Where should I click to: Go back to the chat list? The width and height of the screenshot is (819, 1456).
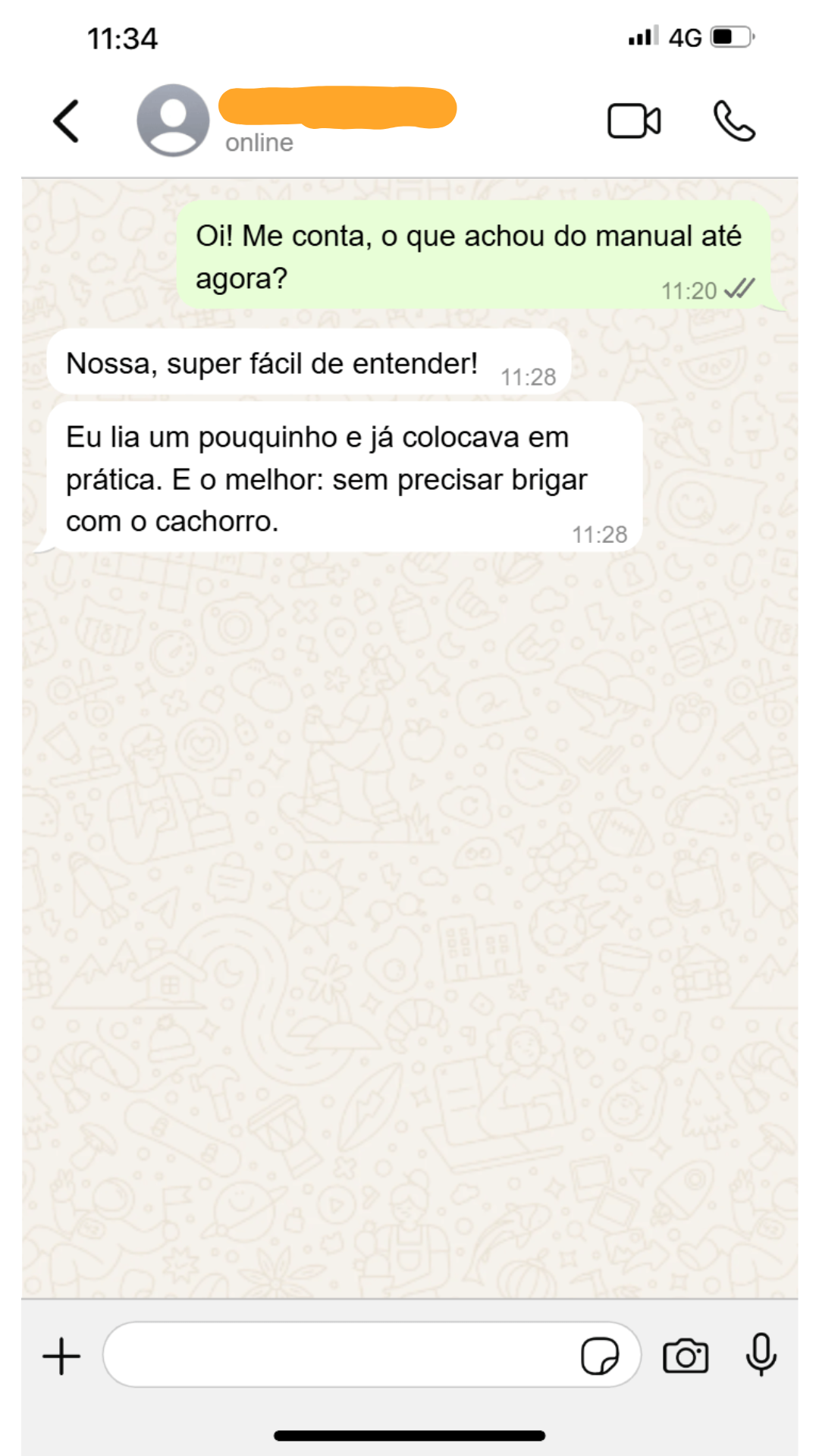(x=67, y=121)
